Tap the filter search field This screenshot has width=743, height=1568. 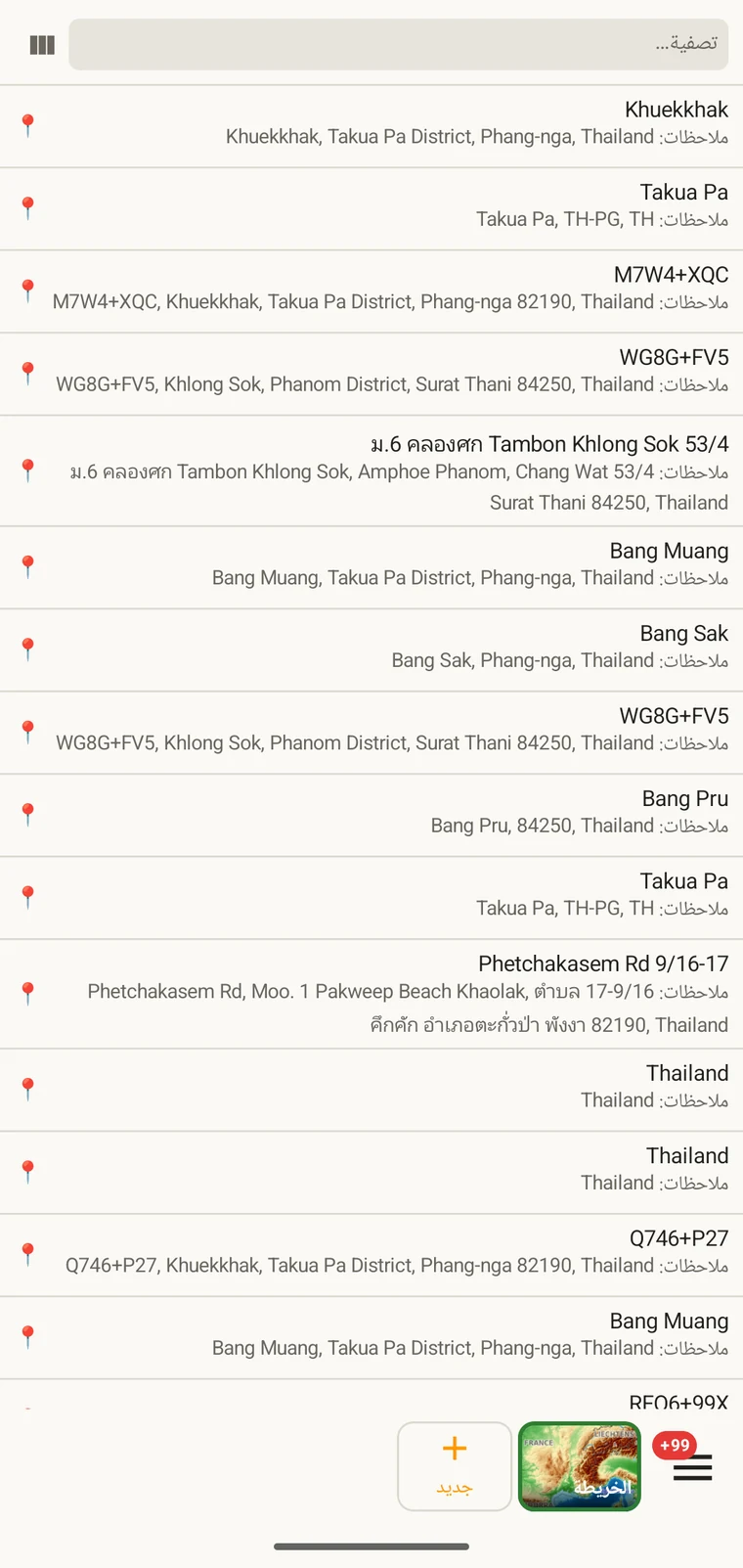tap(398, 44)
